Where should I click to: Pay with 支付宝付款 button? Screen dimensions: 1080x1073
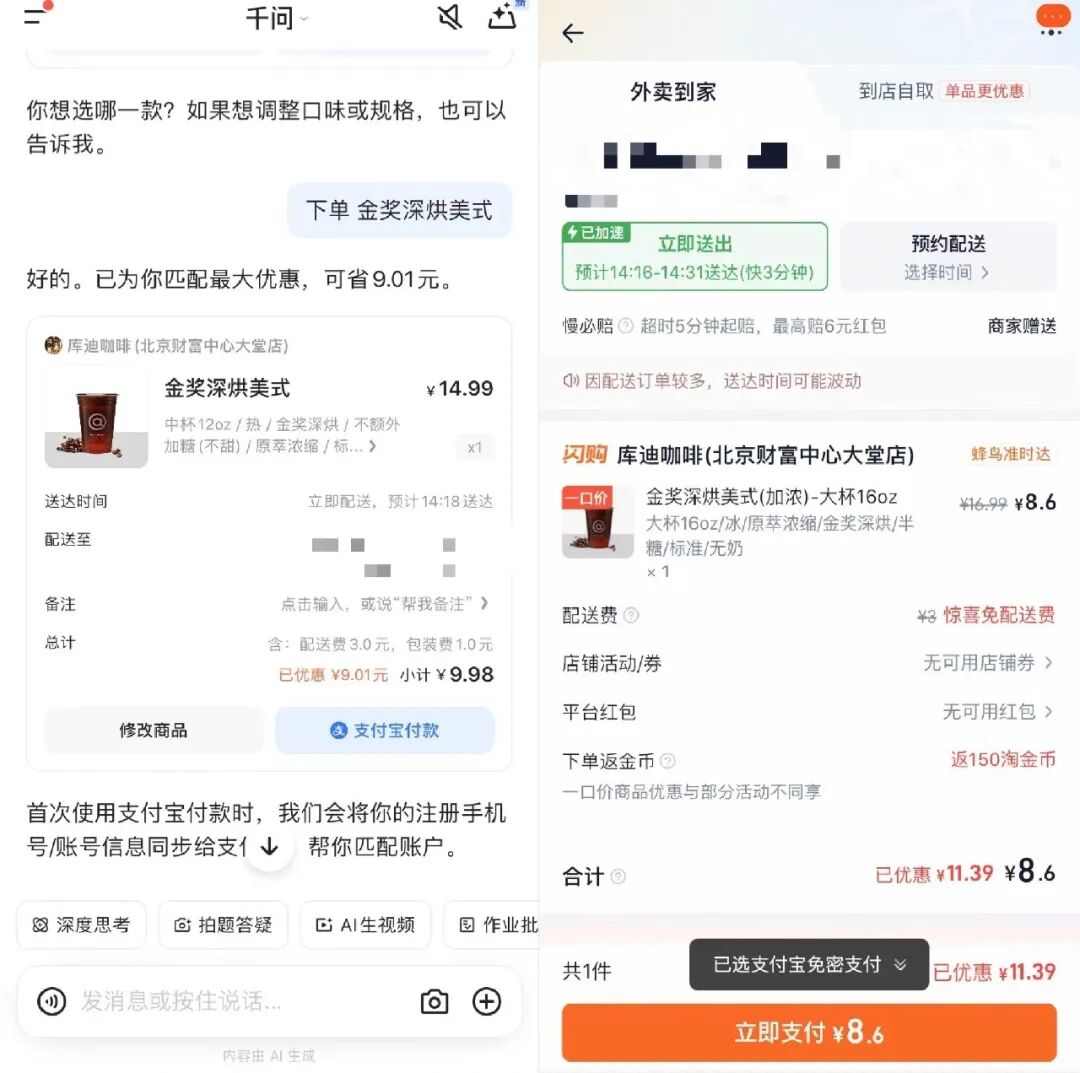[385, 730]
